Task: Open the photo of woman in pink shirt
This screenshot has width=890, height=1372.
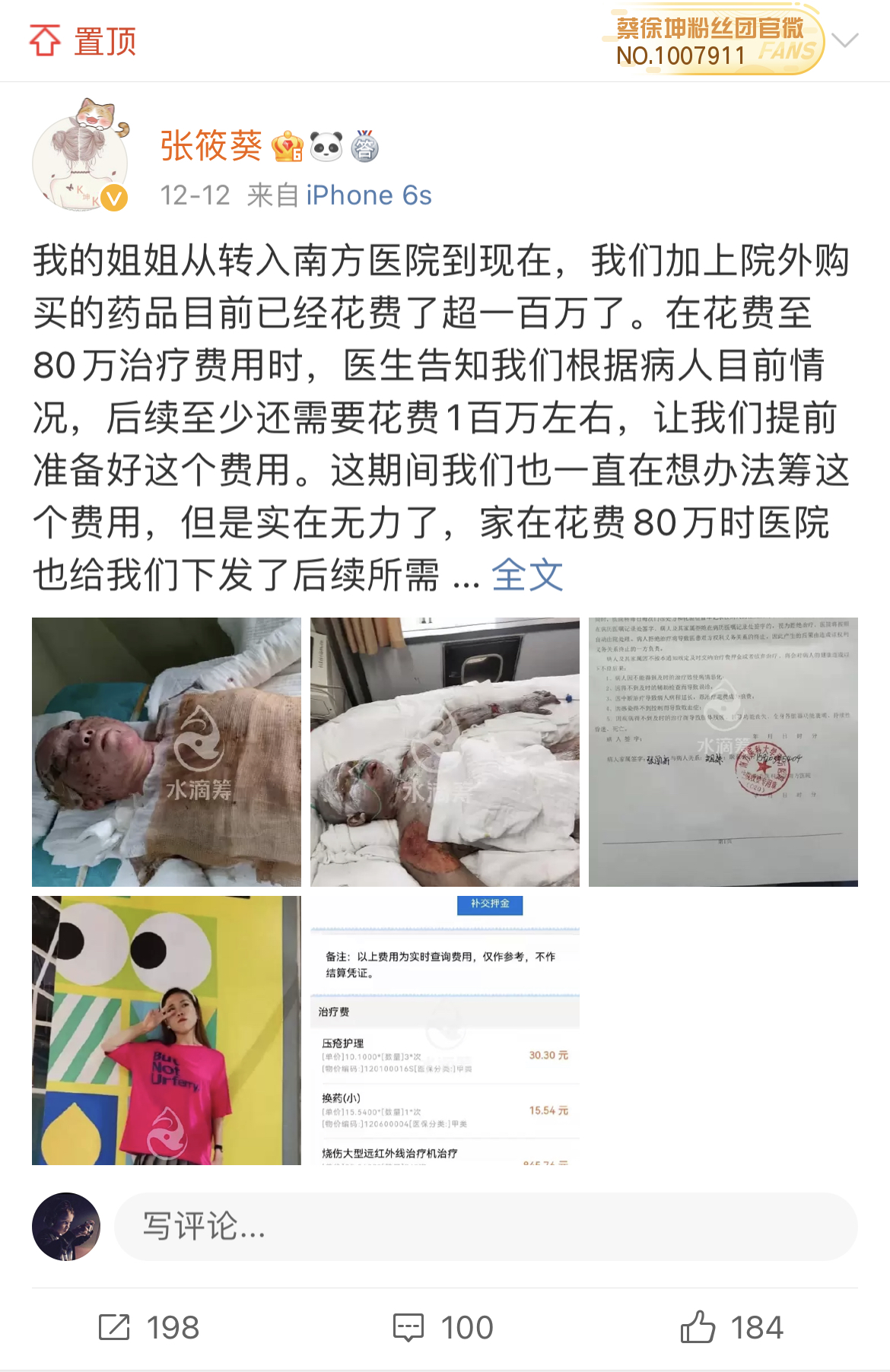Action: click(167, 1030)
